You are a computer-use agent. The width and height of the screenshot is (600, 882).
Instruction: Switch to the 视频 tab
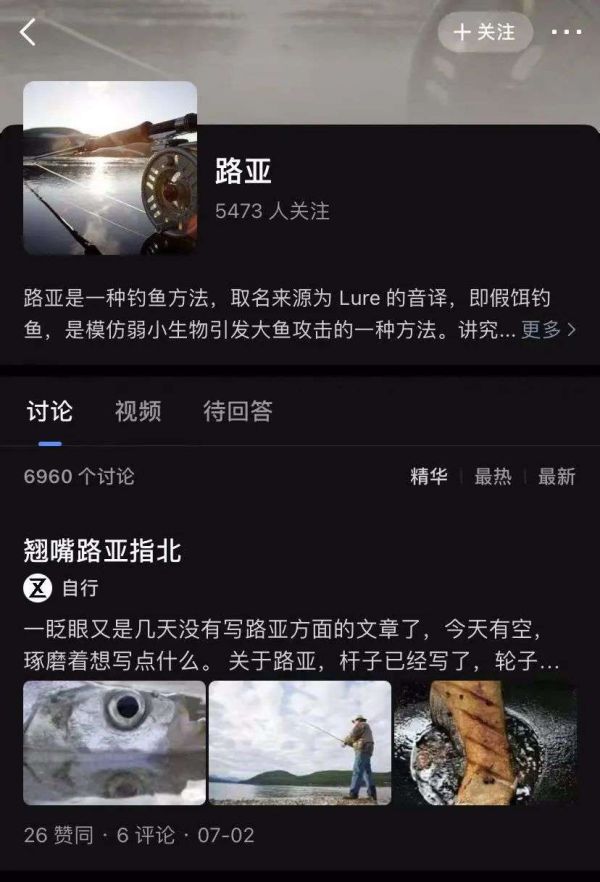[138, 411]
